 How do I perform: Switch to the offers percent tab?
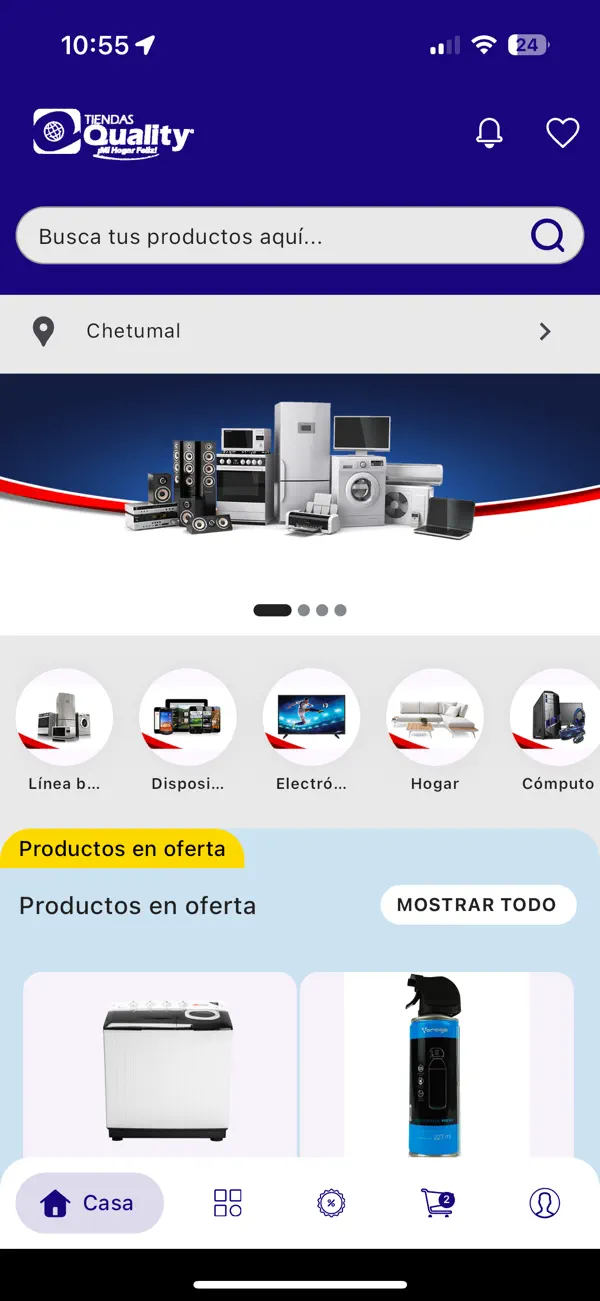[x=330, y=1203]
